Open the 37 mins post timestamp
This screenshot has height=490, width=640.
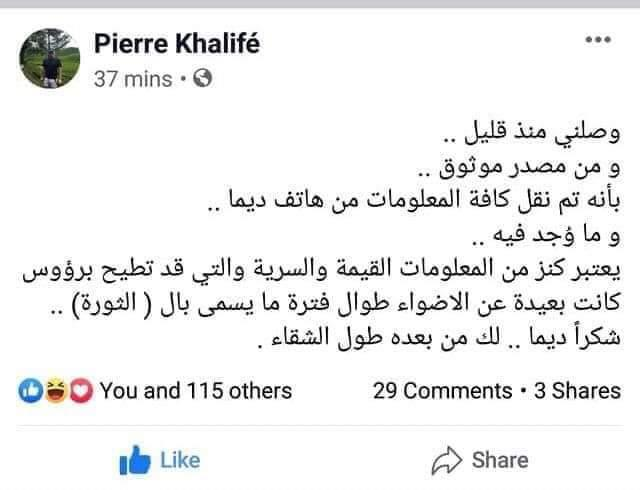[x=132, y=78]
